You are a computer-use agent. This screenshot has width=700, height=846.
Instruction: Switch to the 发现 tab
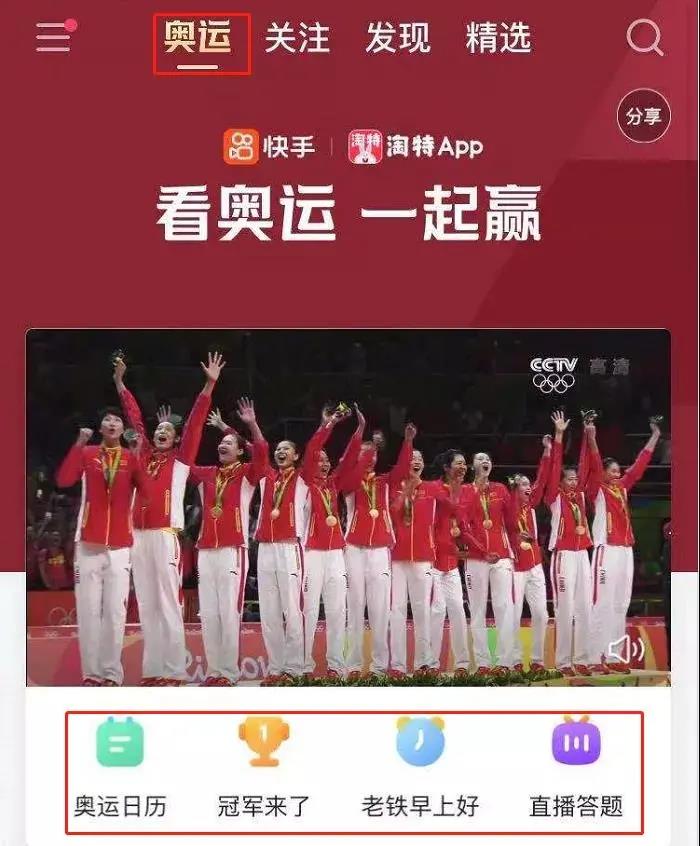pos(397,38)
